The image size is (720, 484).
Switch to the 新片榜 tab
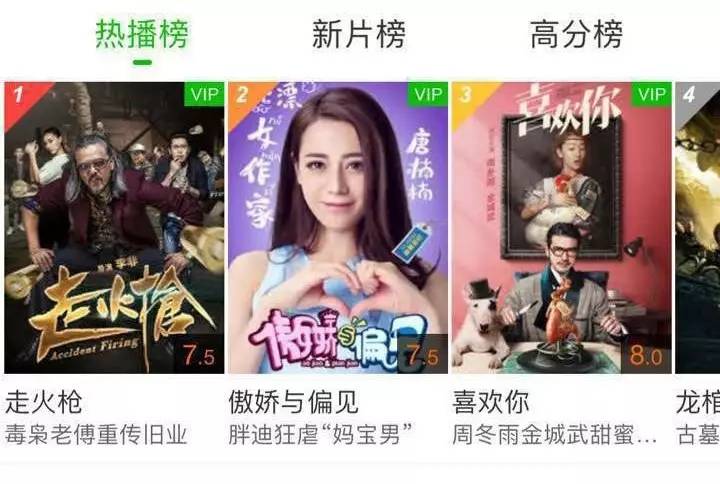[359, 35]
